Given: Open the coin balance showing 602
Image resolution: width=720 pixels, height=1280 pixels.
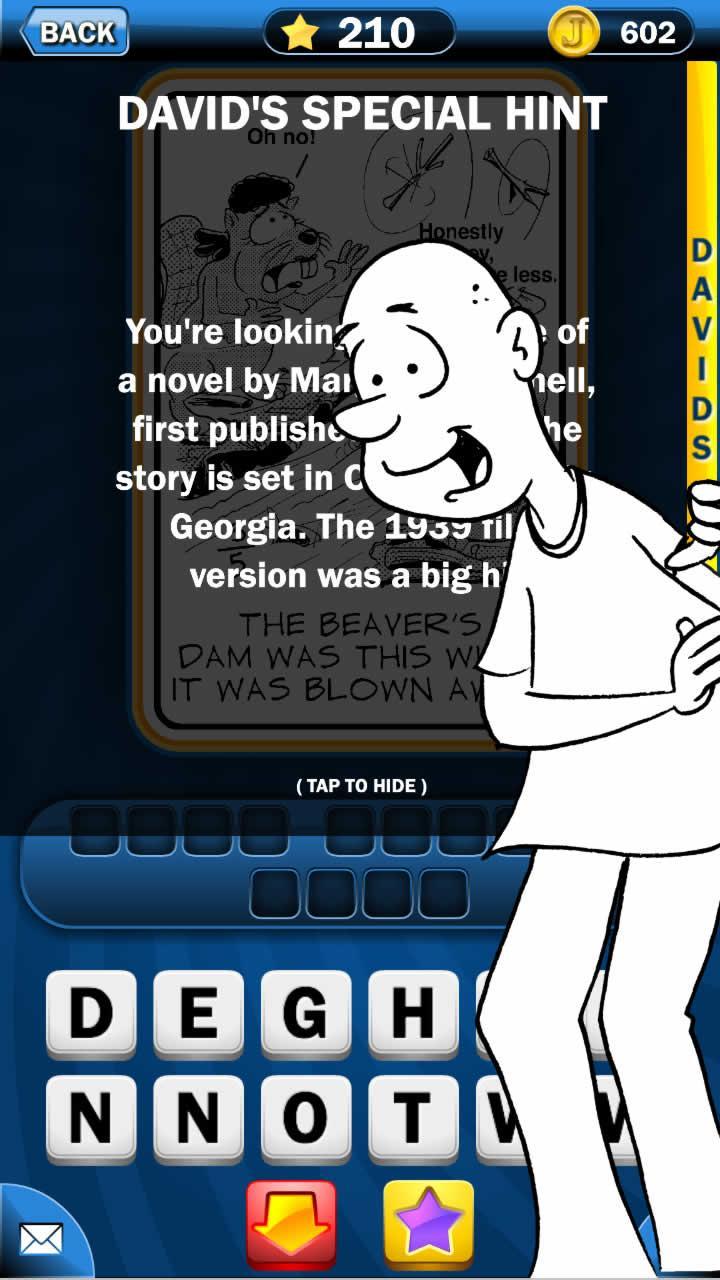Looking at the screenshot, I should tap(621, 32).
